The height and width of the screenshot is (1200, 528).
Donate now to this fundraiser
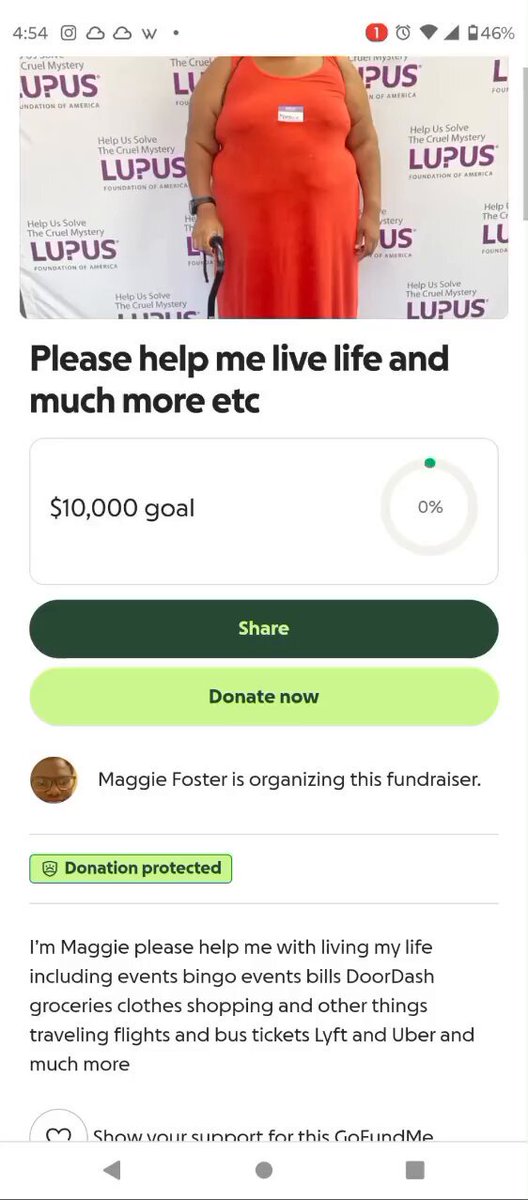[x=264, y=696]
